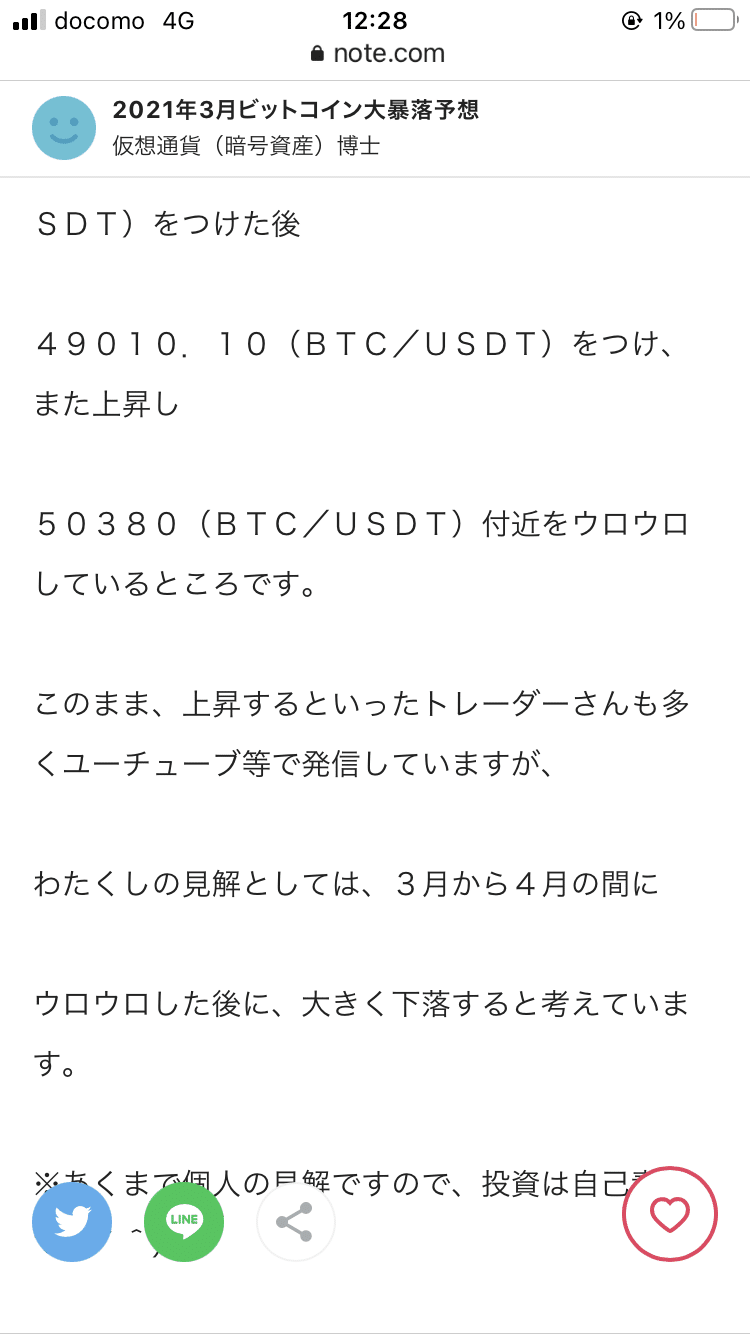Screen dimensions: 750x1334
Task: Tap the Twitter bird share control
Action: point(71,1221)
